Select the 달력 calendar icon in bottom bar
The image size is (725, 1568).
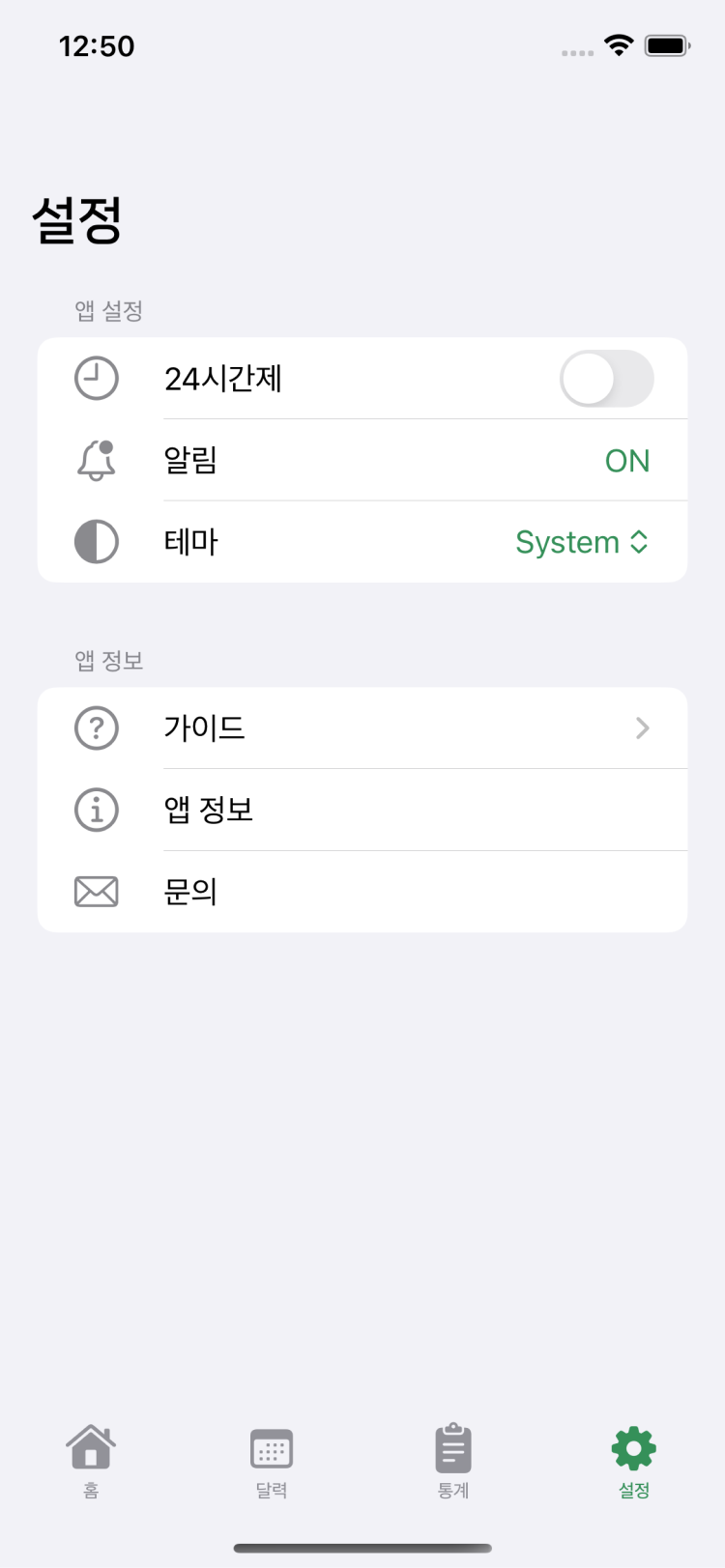pos(271,1459)
